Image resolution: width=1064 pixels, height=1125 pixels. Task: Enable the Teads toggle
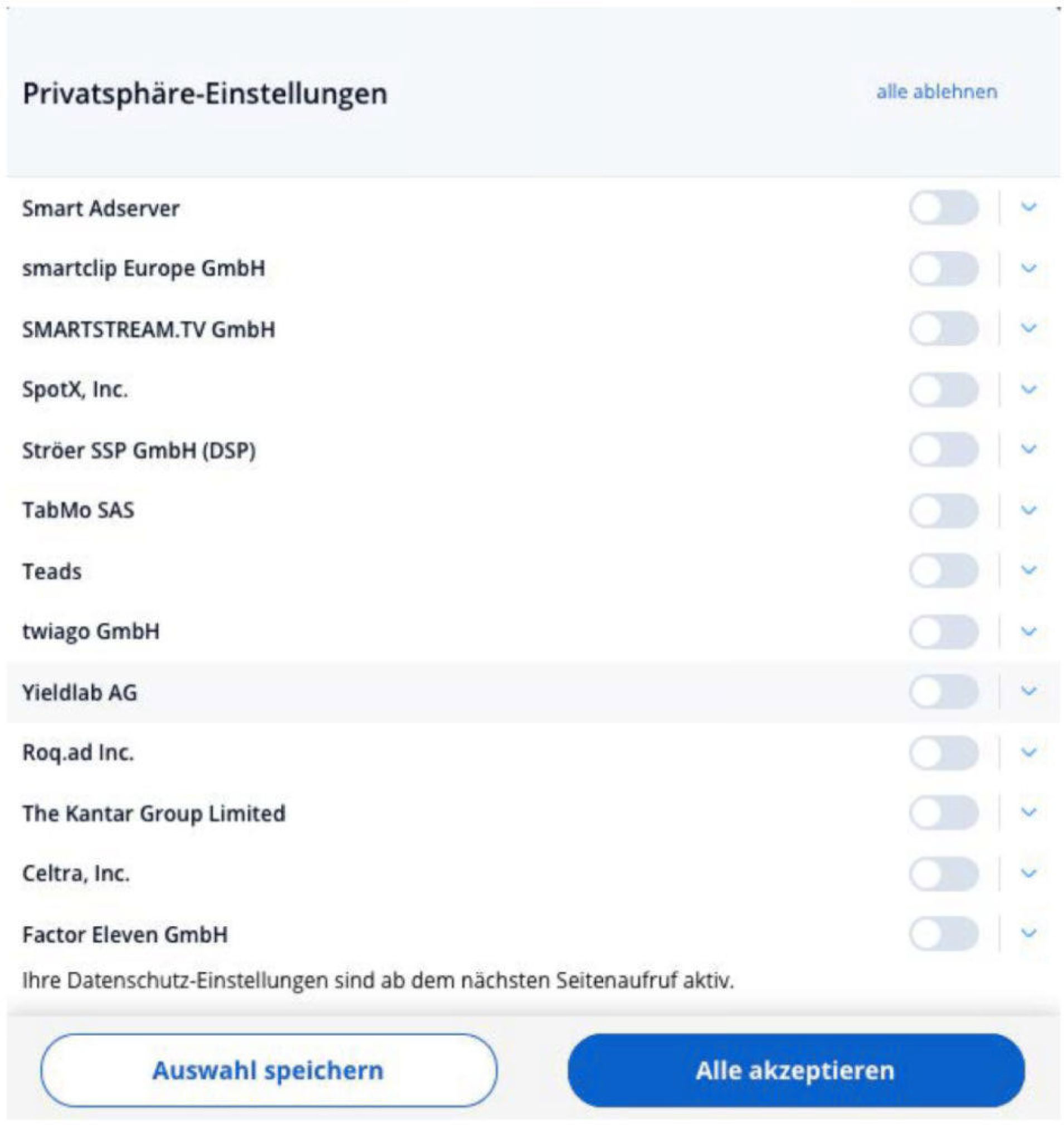944,570
